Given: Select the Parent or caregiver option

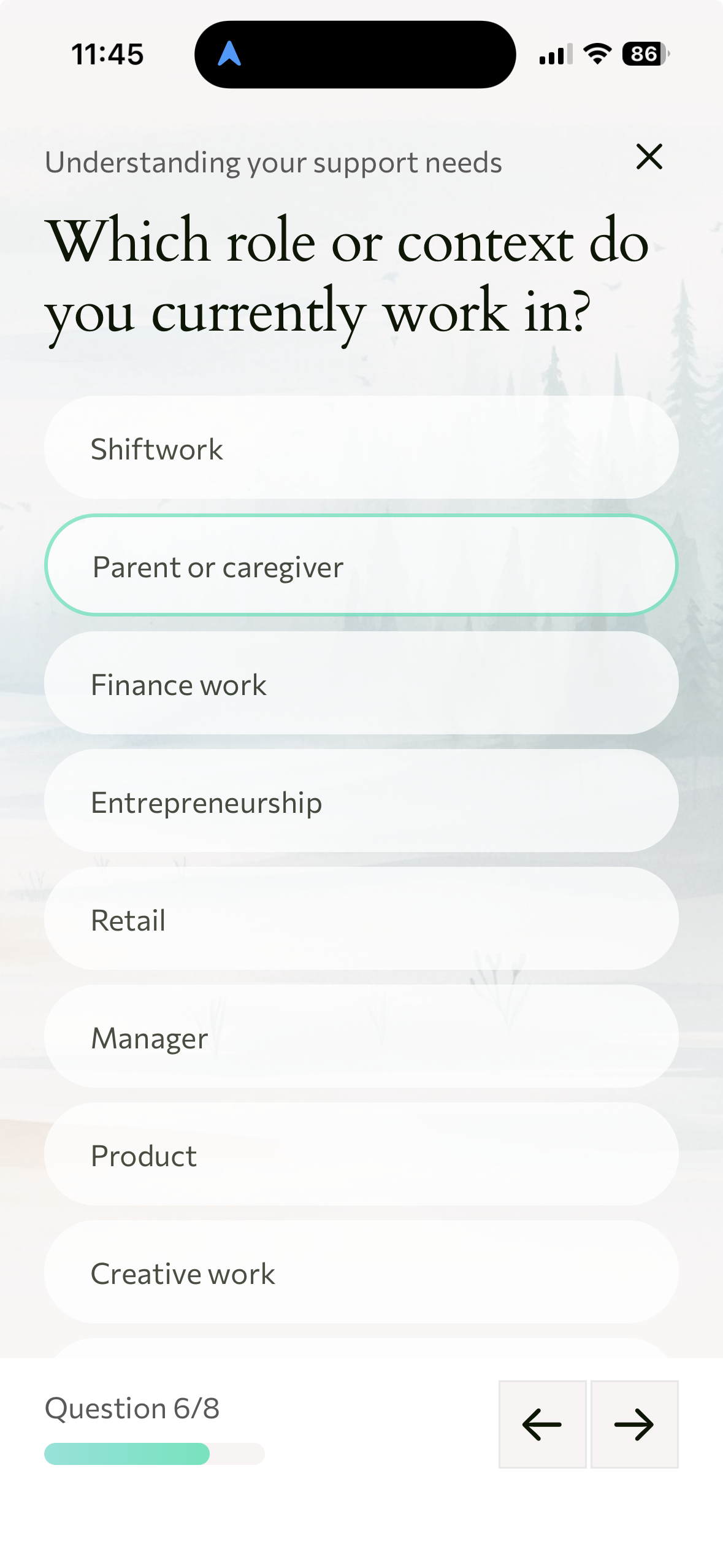Looking at the screenshot, I should click(x=361, y=566).
